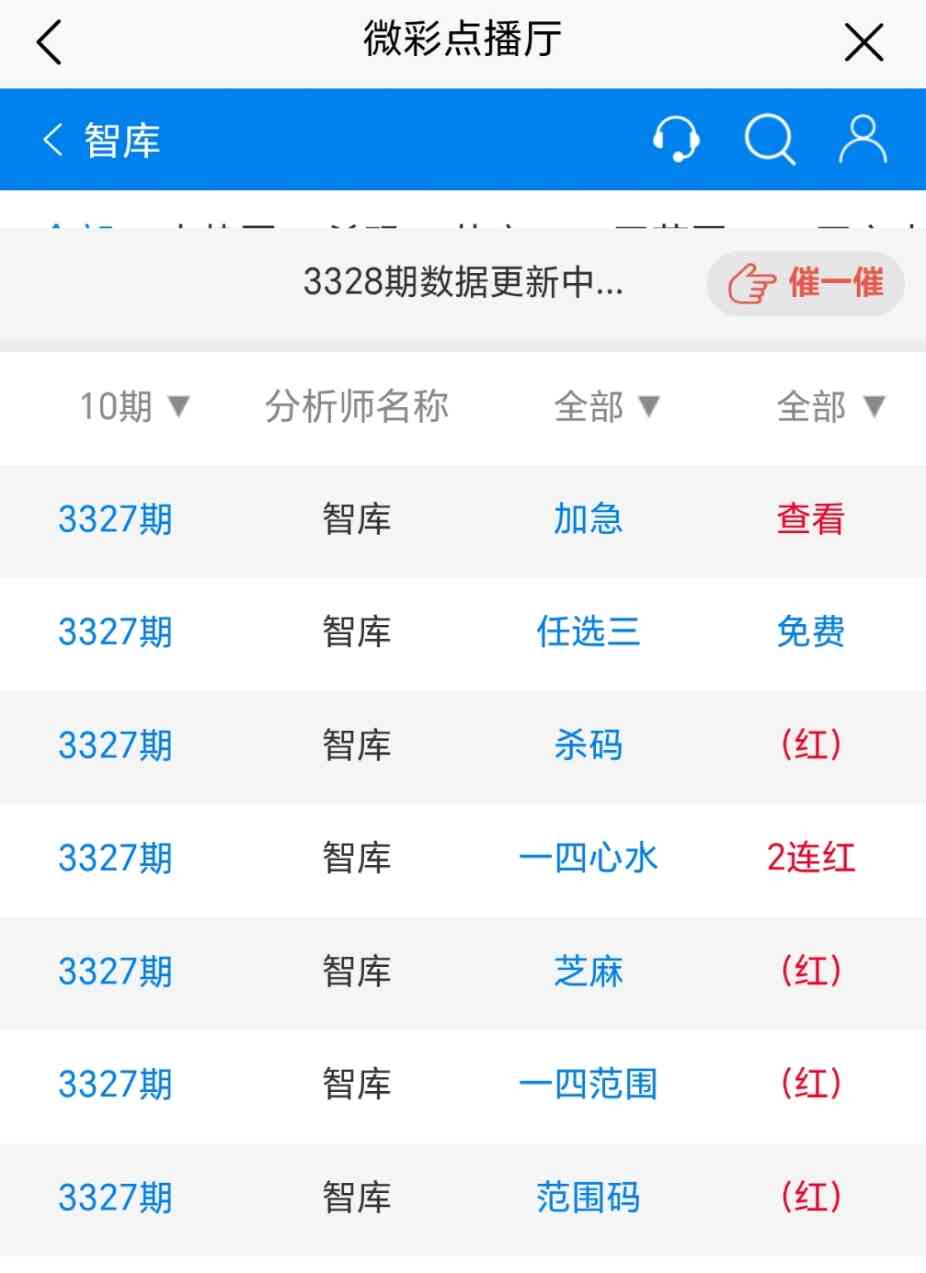Close the 微彩点播厅 page
The image size is (926, 1273).
(x=864, y=42)
